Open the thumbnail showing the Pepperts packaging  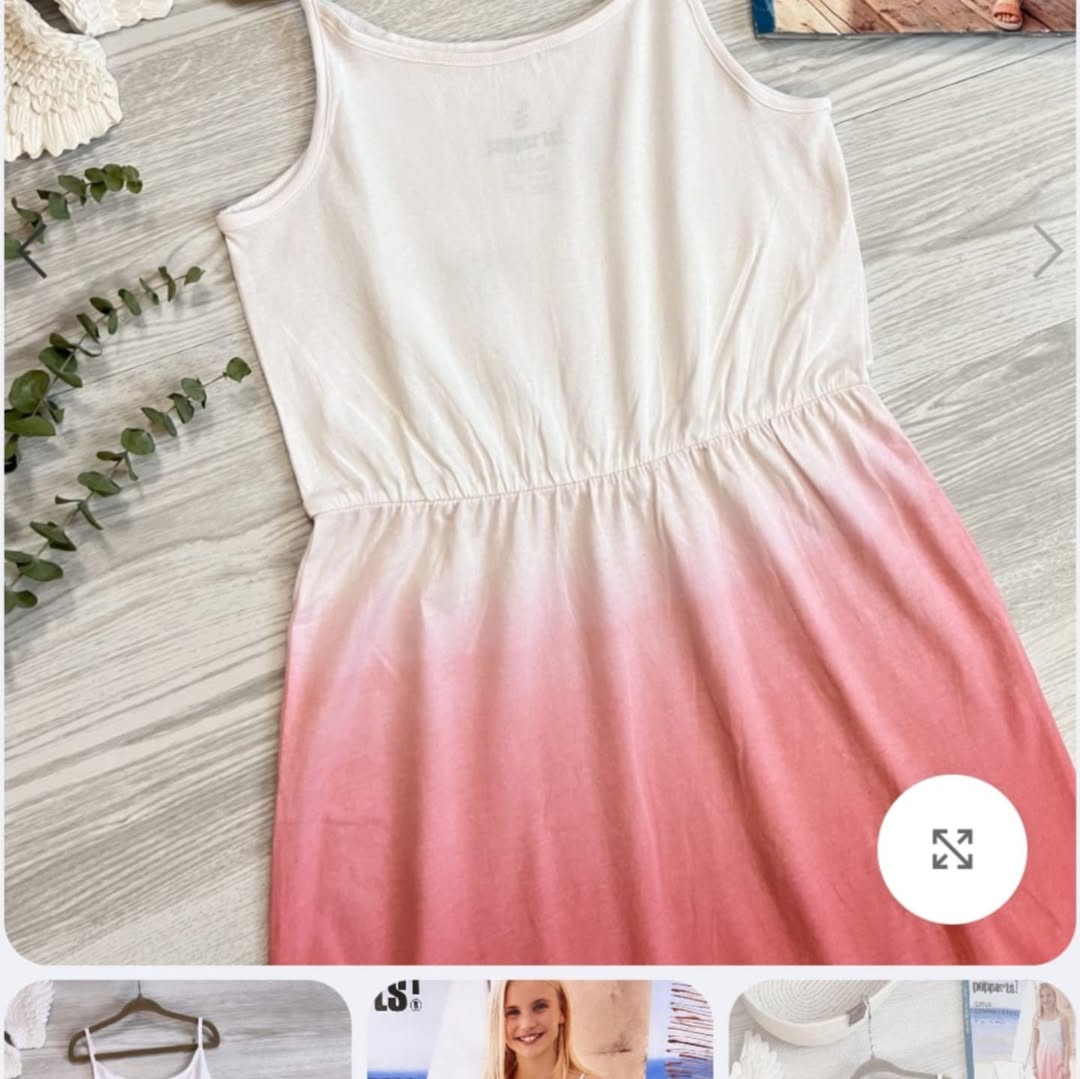click(x=903, y=1030)
